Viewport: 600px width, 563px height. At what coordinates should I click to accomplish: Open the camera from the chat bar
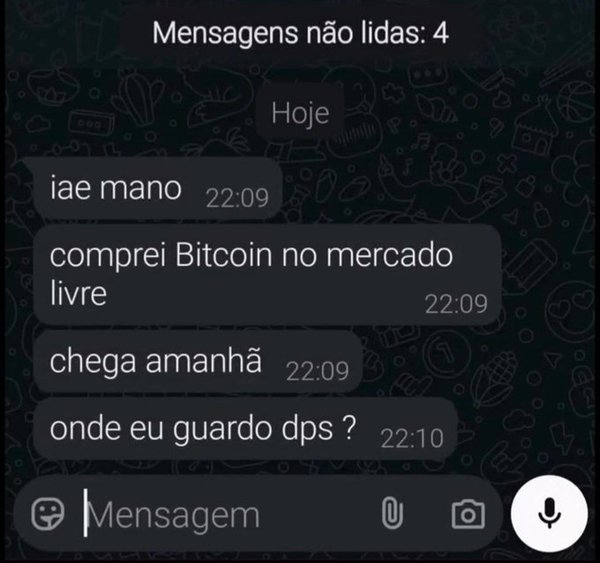click(x=467, y=514)
